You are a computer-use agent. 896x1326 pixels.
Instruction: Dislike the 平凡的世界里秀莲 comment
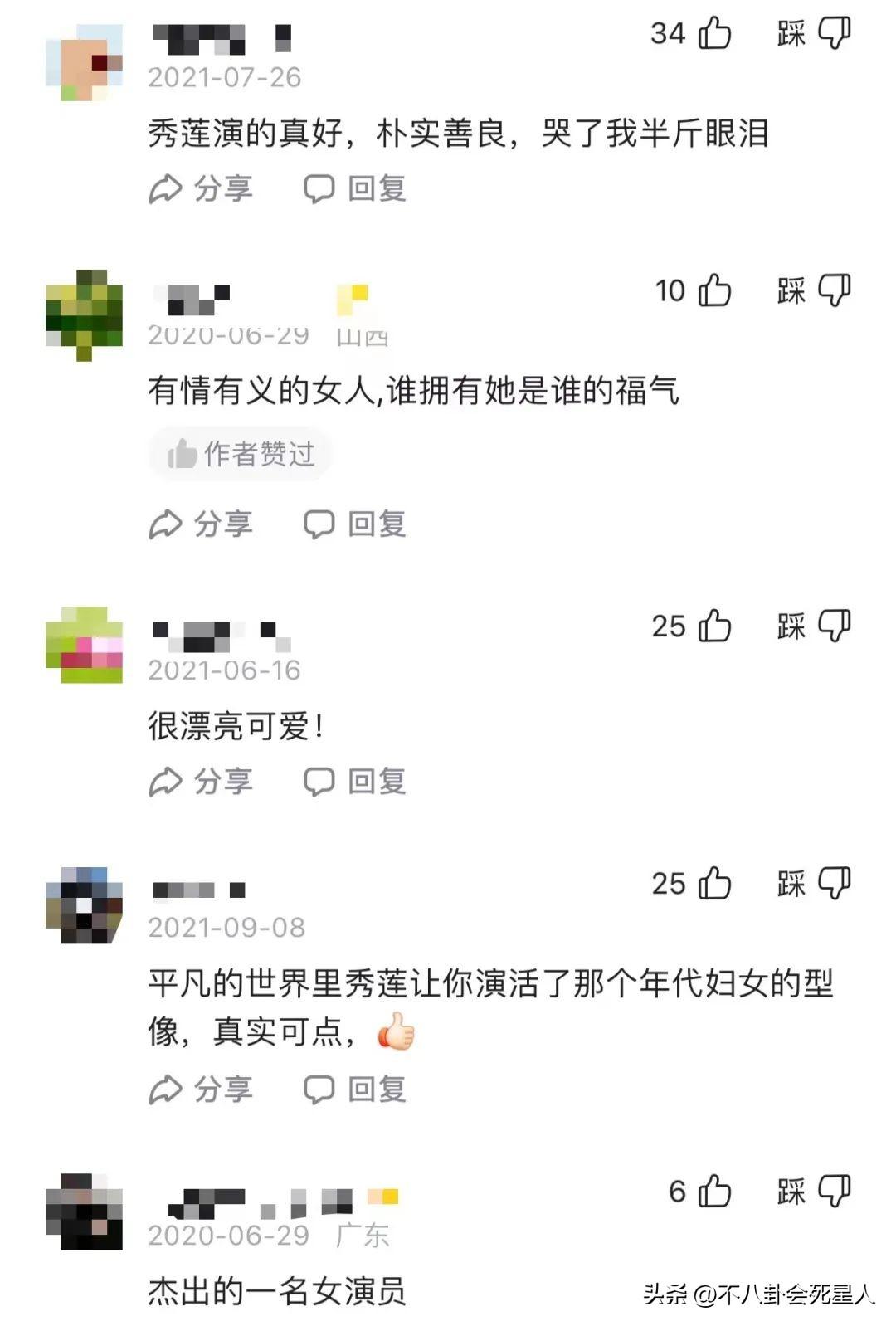click(833, 884)
